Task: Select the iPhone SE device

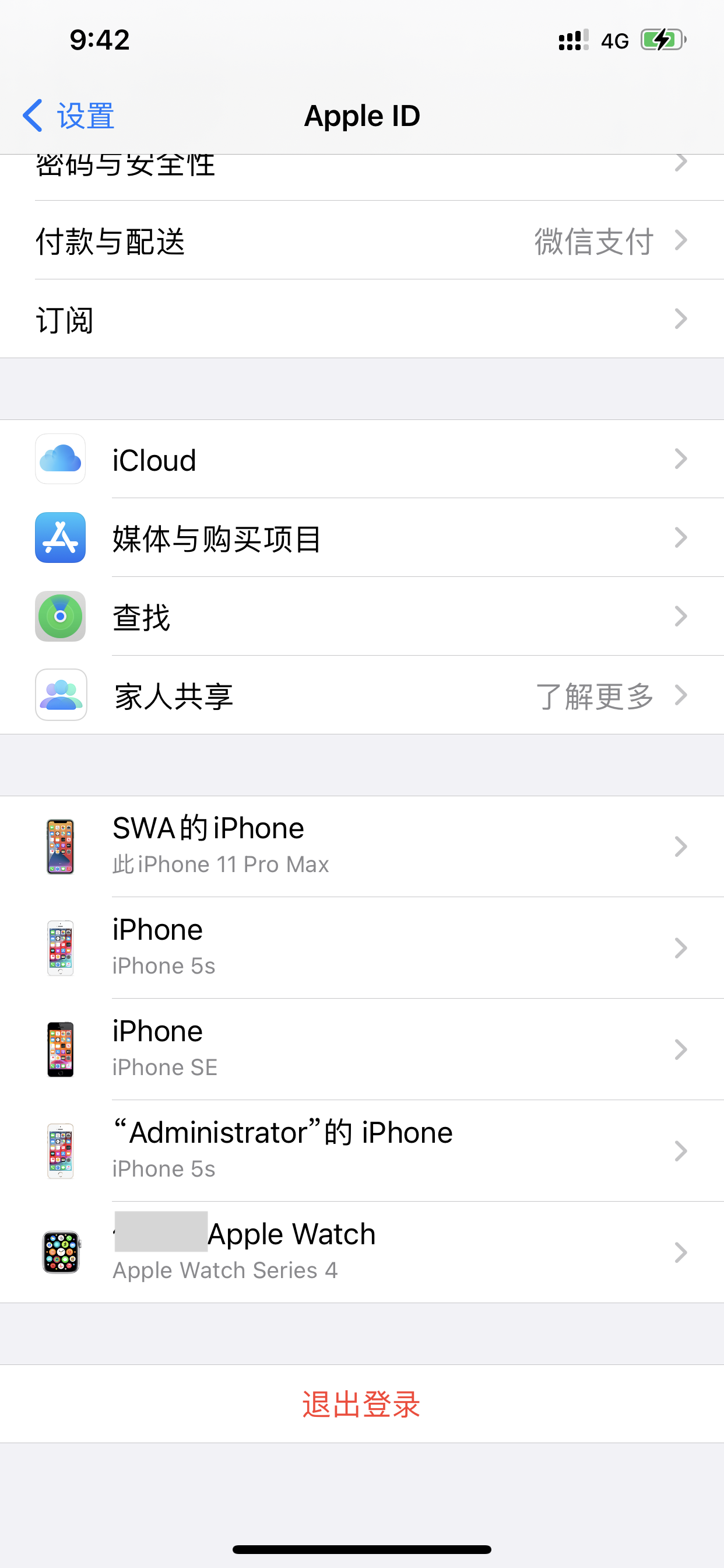Action: pyautogui.click(x=362, y=1049)
